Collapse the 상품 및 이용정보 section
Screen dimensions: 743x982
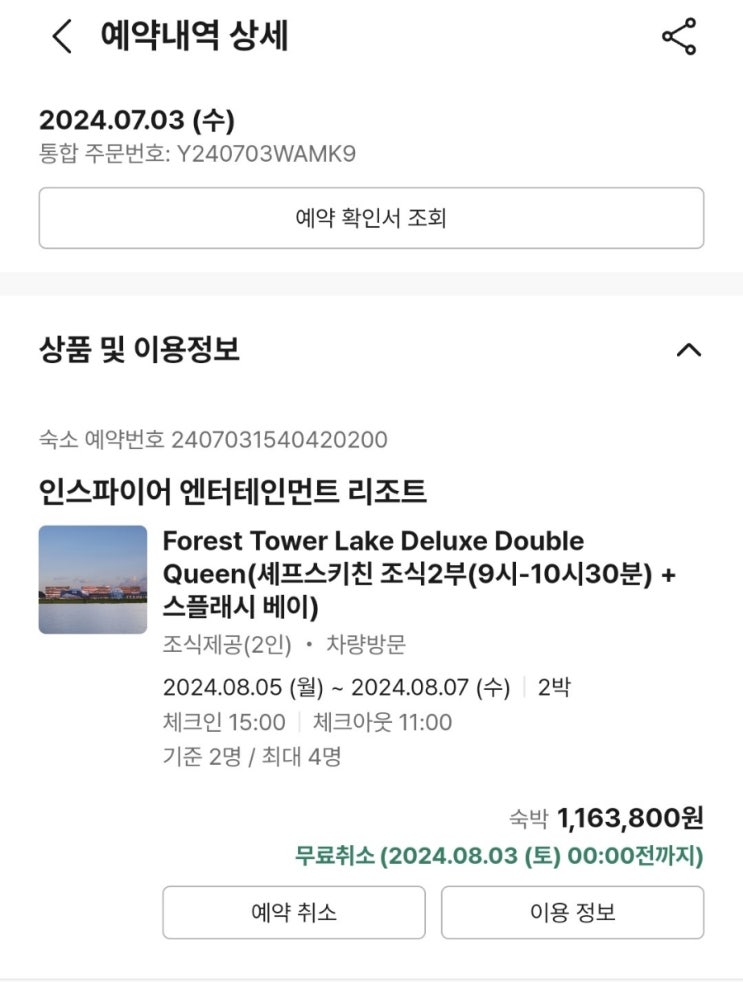tap(688, 349)
